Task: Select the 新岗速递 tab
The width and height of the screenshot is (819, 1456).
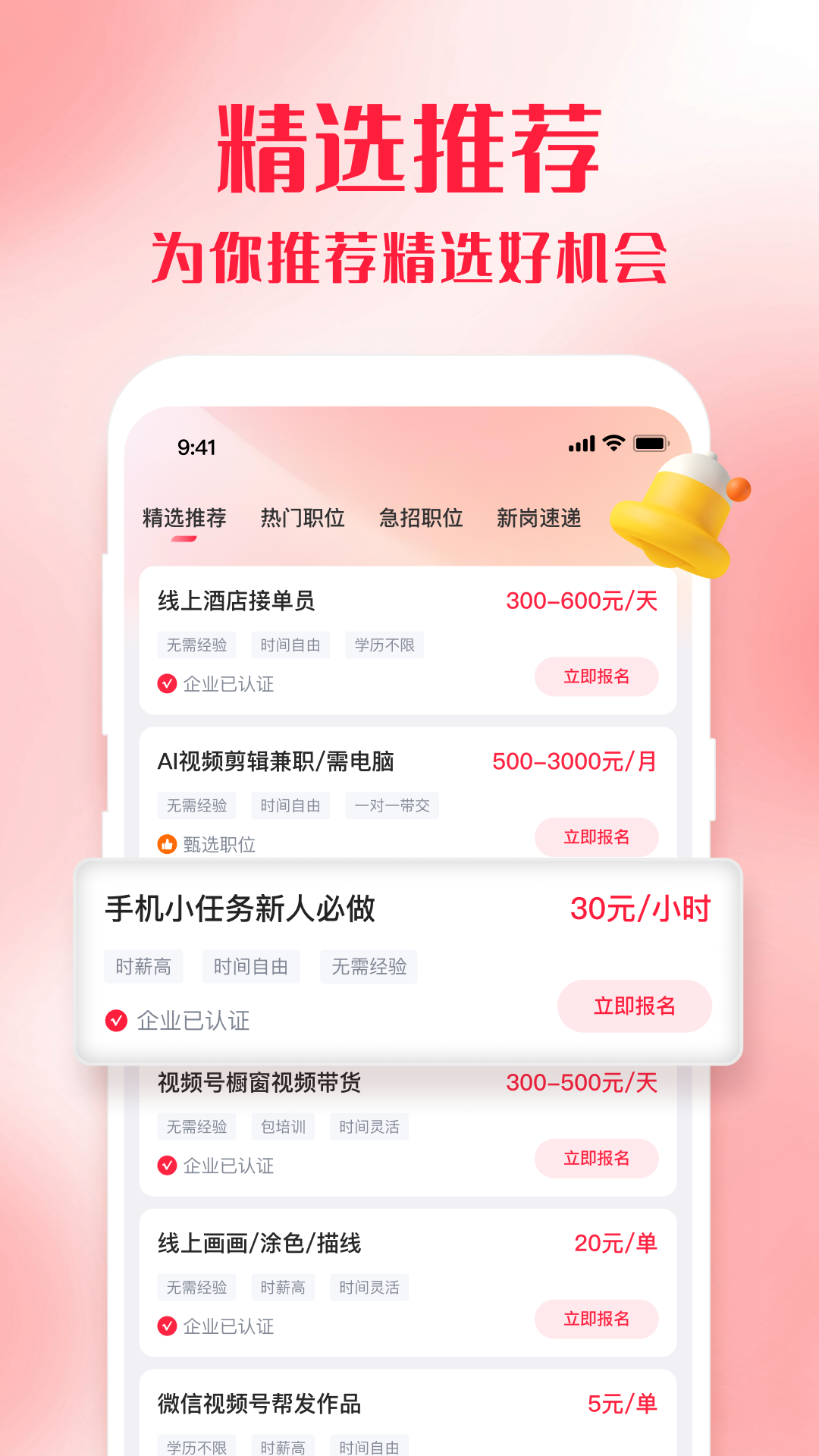Action: pos(540,518)
